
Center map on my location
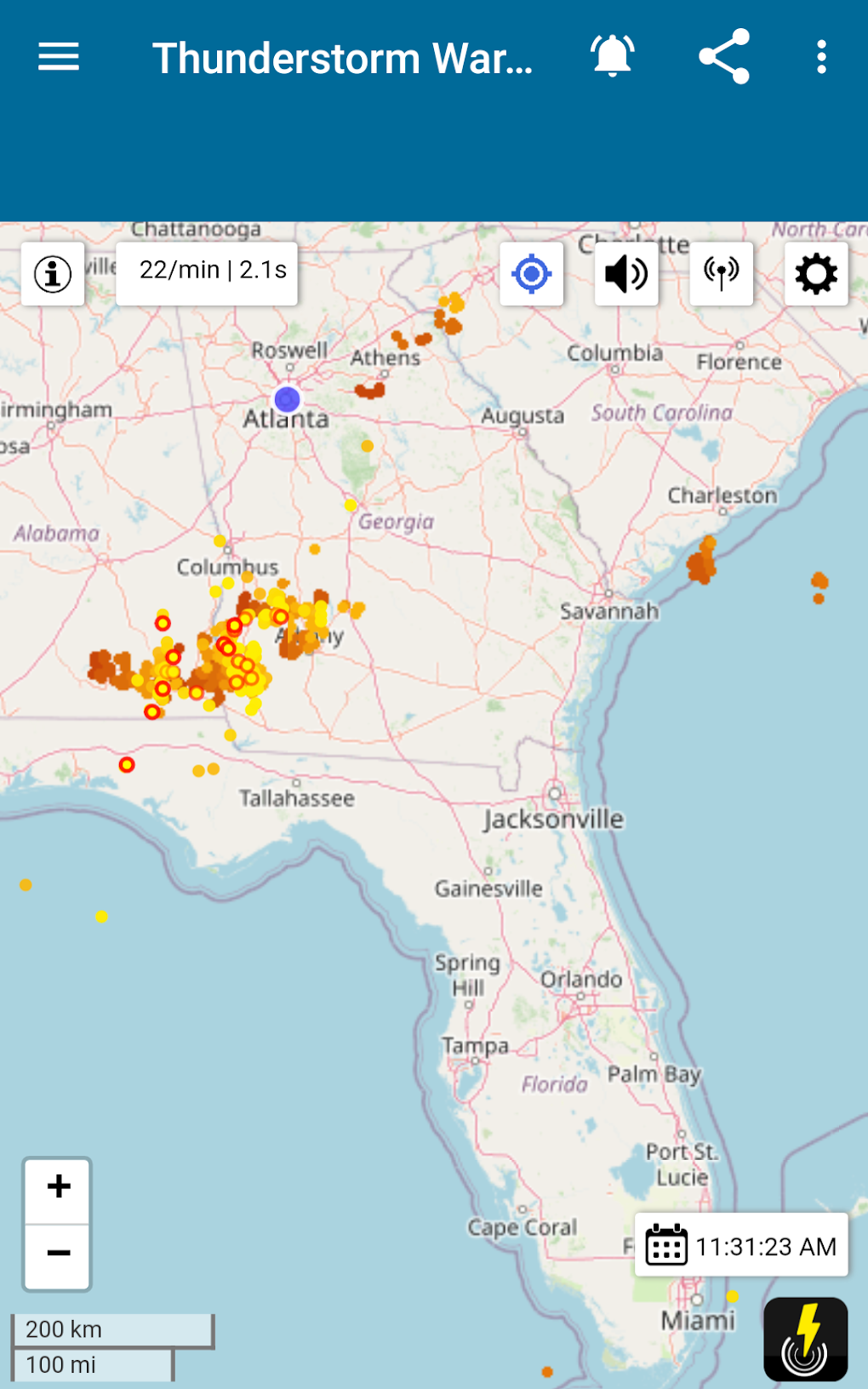click(x=532, y=274)
